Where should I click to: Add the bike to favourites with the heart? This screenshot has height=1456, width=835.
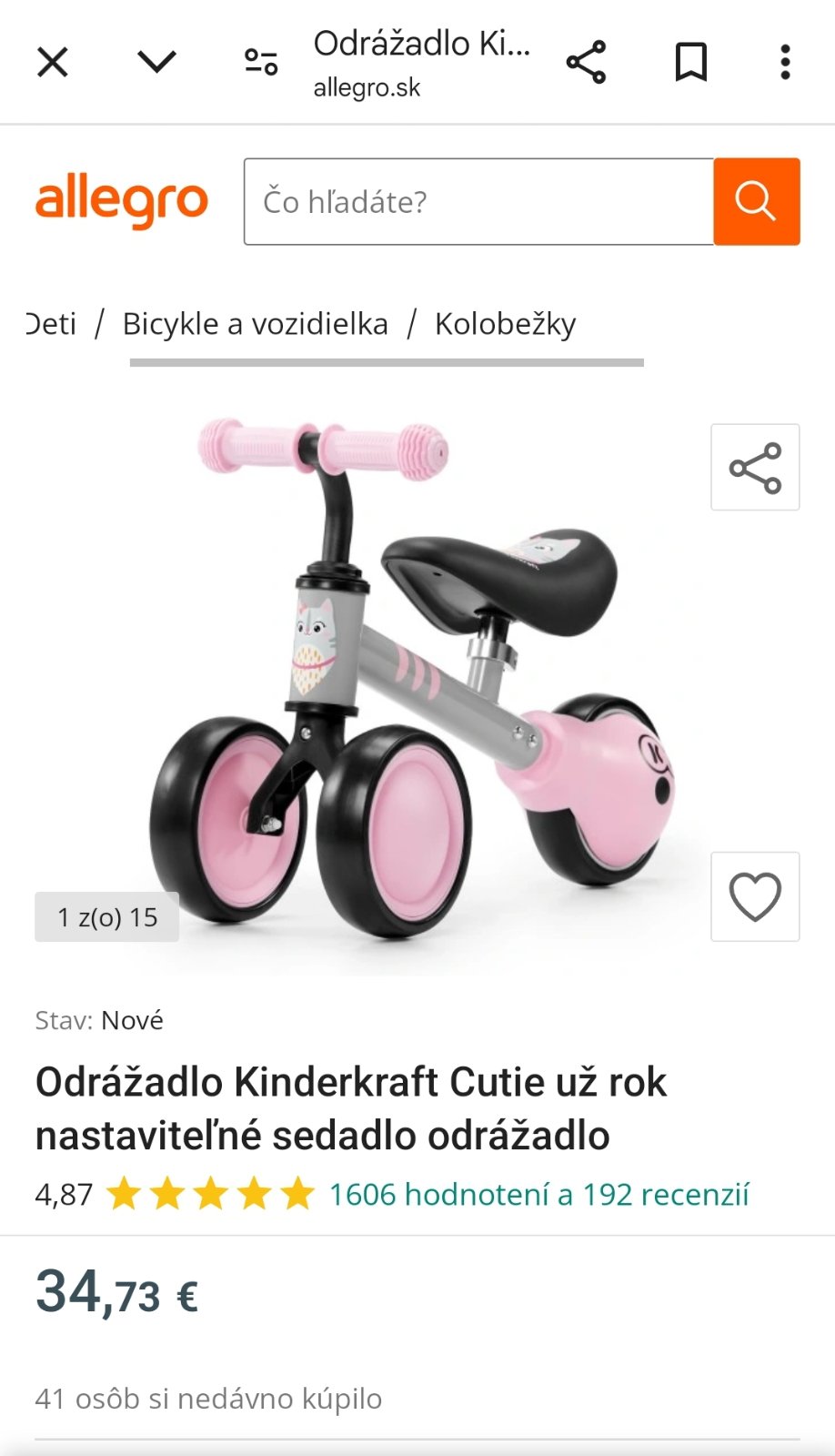(755, 896)
